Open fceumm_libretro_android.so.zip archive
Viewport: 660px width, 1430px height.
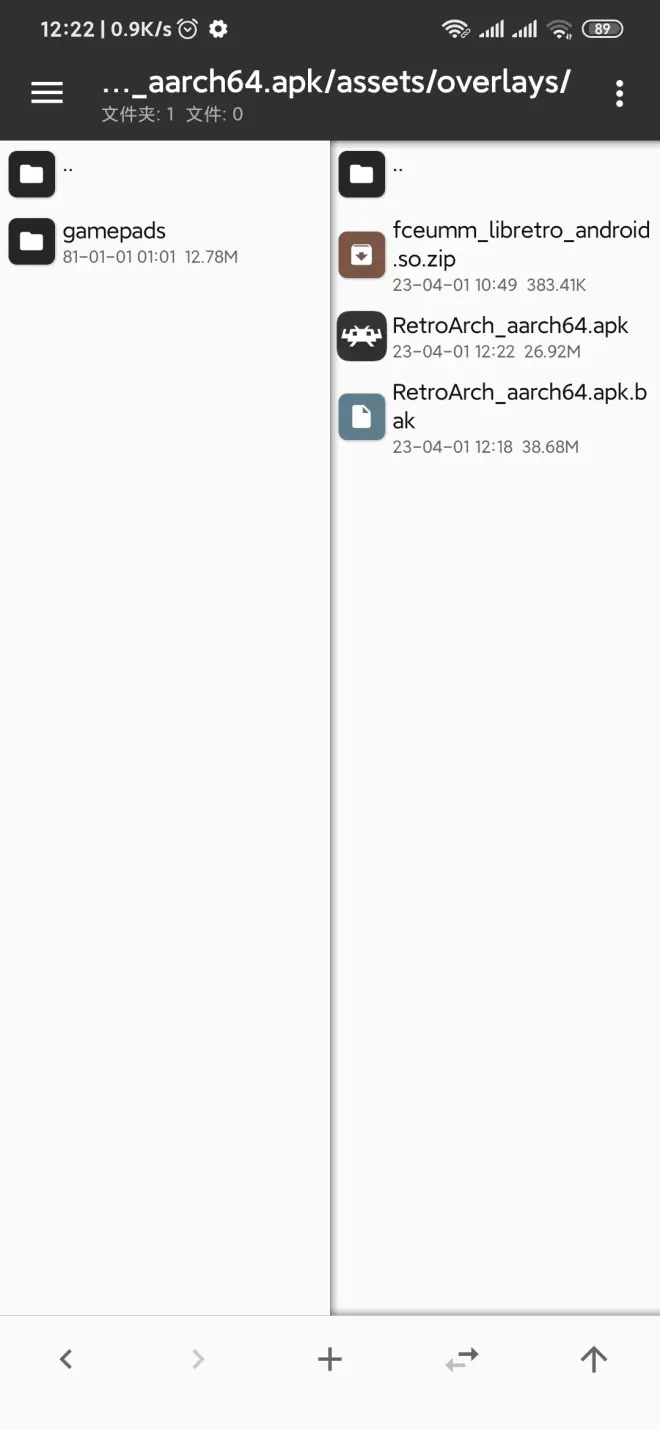(x=496, y=256)
